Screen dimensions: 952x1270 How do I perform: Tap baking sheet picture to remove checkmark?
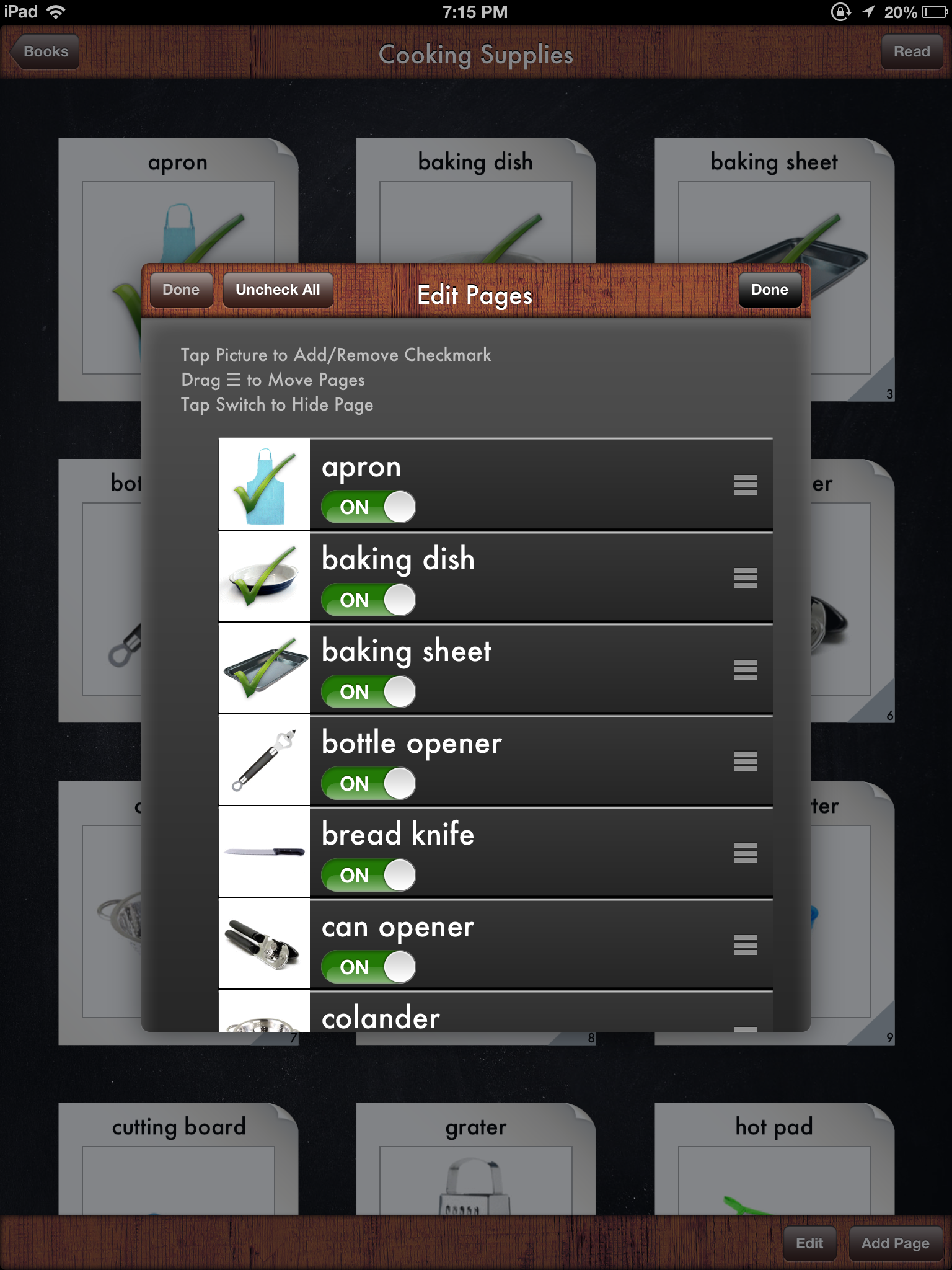pyautogui.click(x=265, y=668)
